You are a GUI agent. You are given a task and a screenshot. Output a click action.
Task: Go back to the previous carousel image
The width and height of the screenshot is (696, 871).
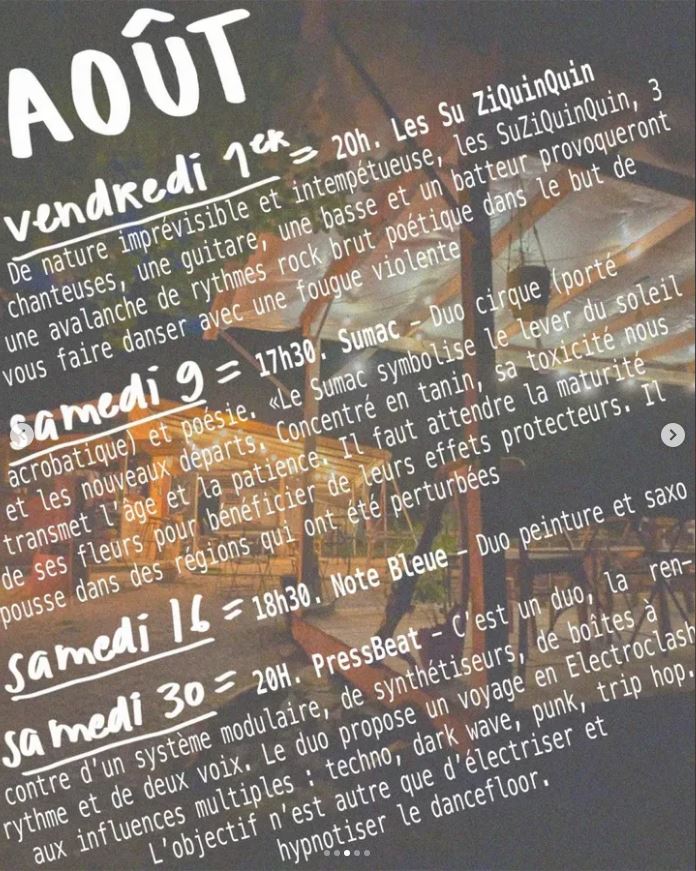click(x=22, y=435)
